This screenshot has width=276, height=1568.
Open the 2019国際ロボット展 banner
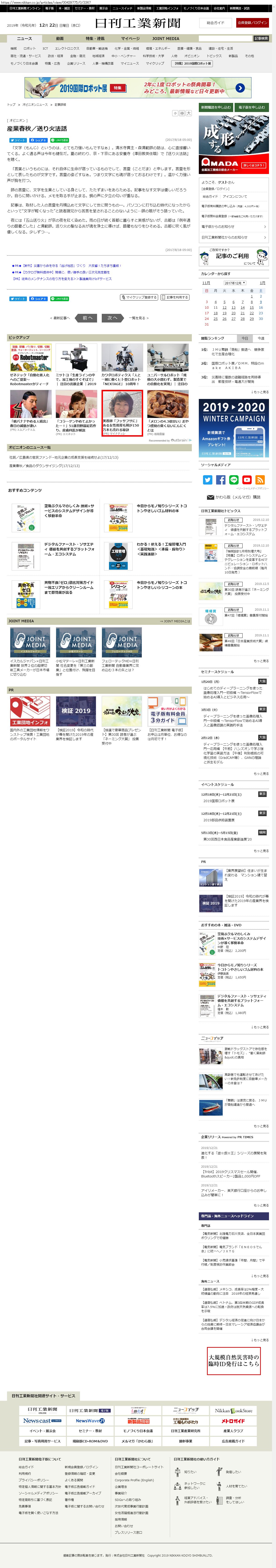138,88
